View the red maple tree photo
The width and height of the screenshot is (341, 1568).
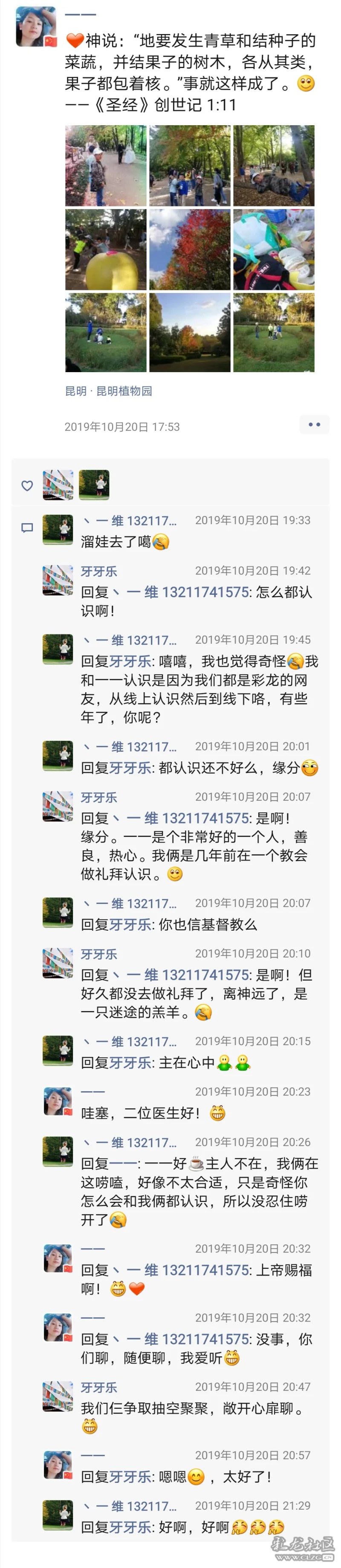190,249
